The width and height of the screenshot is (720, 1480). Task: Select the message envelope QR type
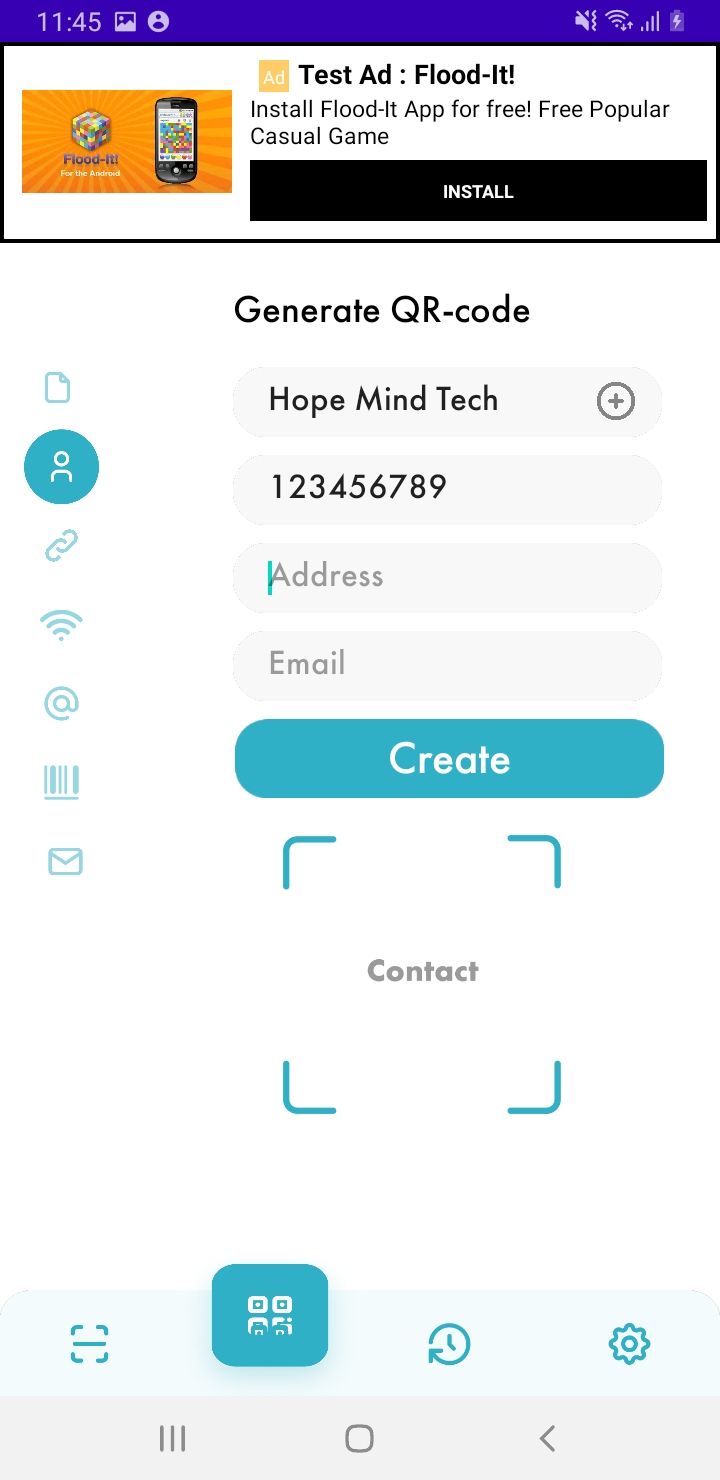pos(65,861)
